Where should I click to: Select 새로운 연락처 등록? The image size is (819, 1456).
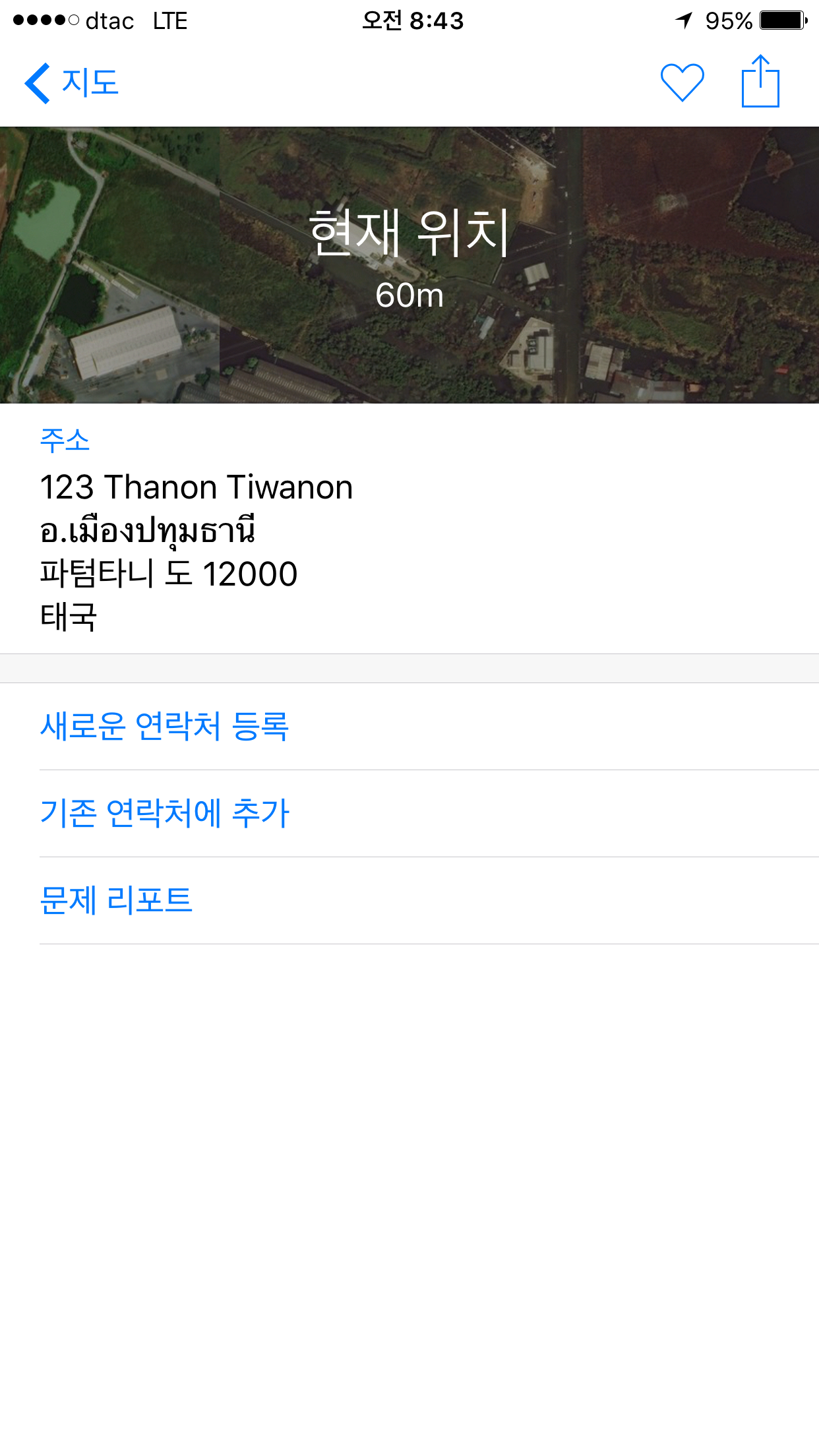click(165, 726)
